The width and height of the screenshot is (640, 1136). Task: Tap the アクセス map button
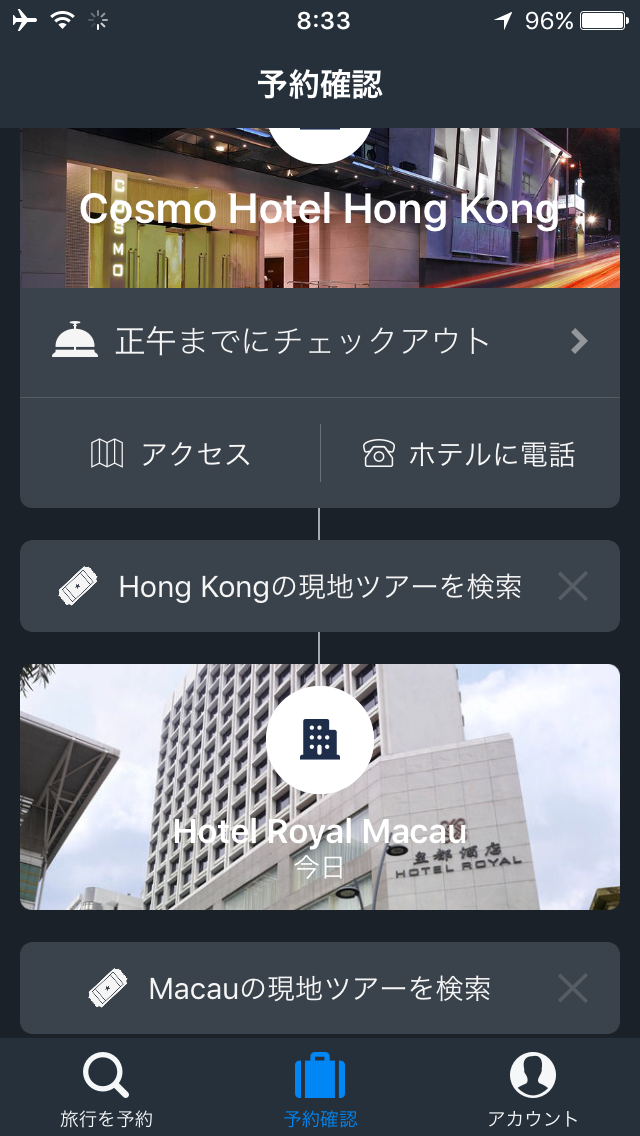(x=170, y=454)
